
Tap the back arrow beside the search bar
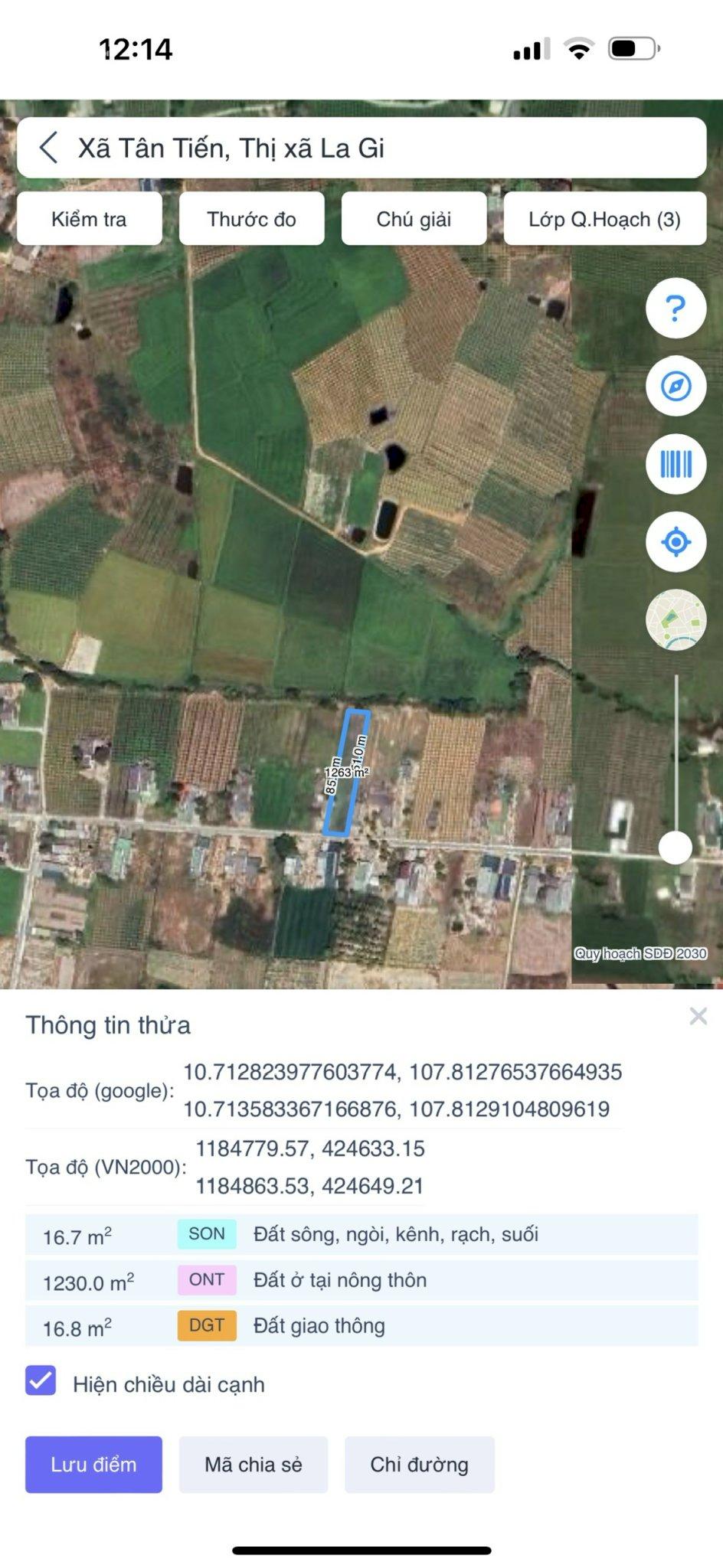click(47, 148)
